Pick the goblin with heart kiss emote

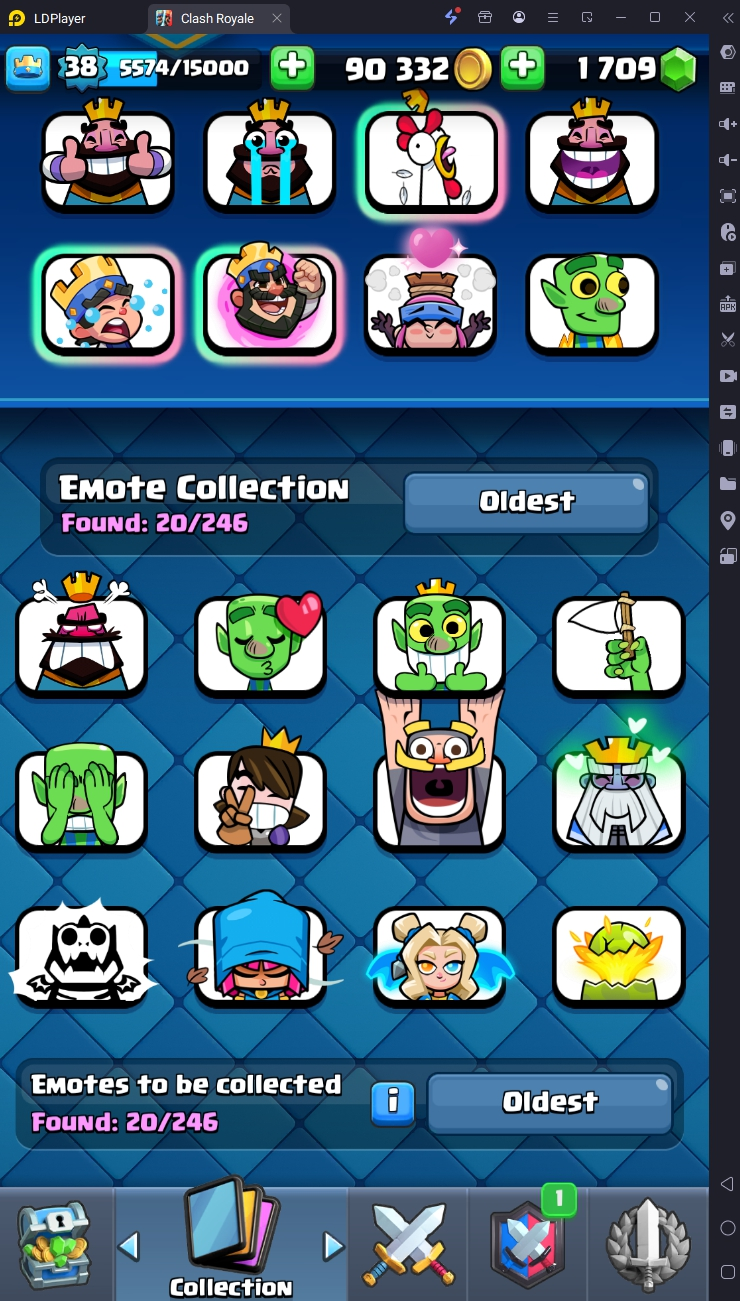click(261, 645)
